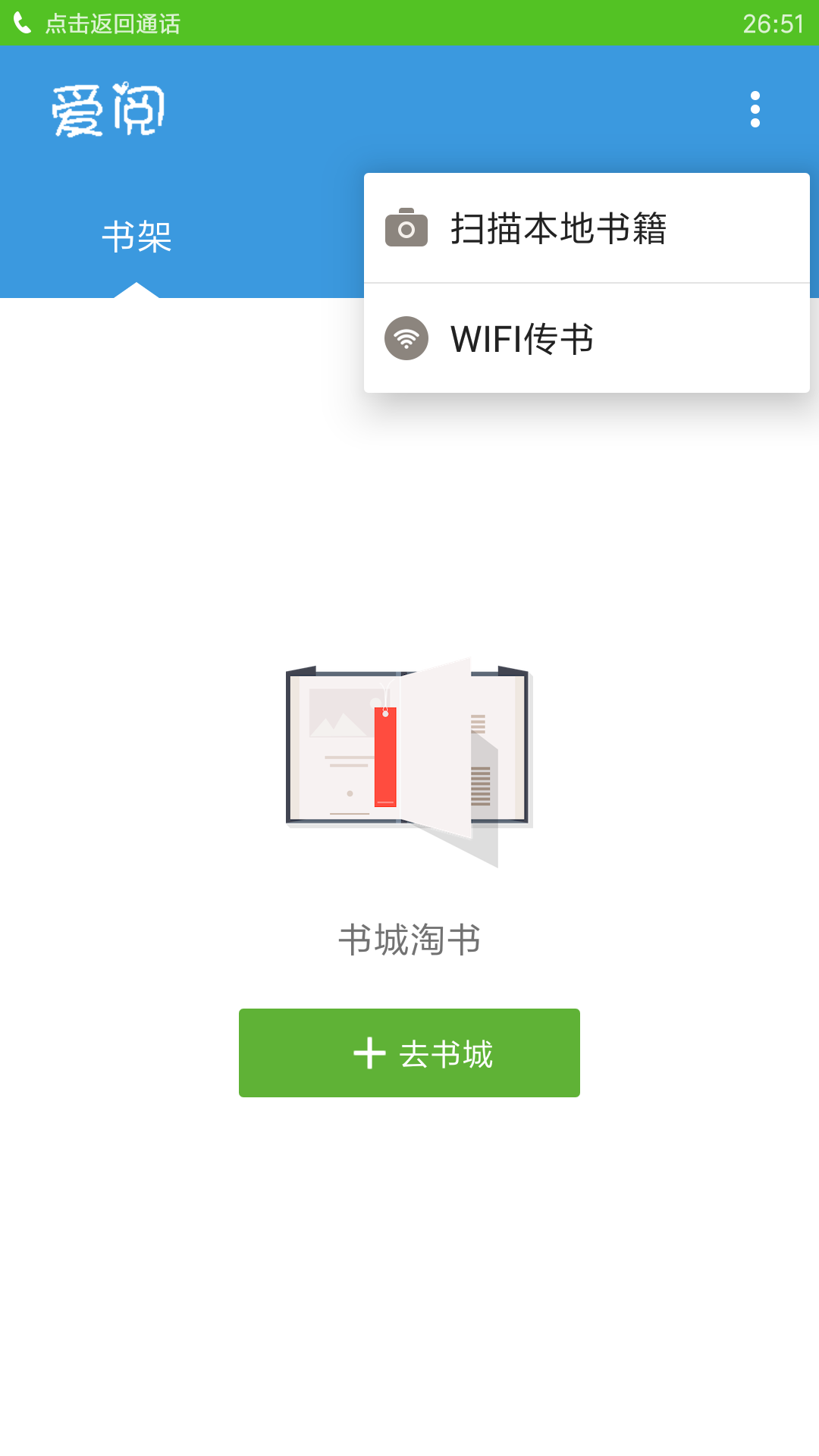Tap the three-dot overflow menu
Image resolution: width=819 pixels, height=1456 pixels.
(755, 110)
